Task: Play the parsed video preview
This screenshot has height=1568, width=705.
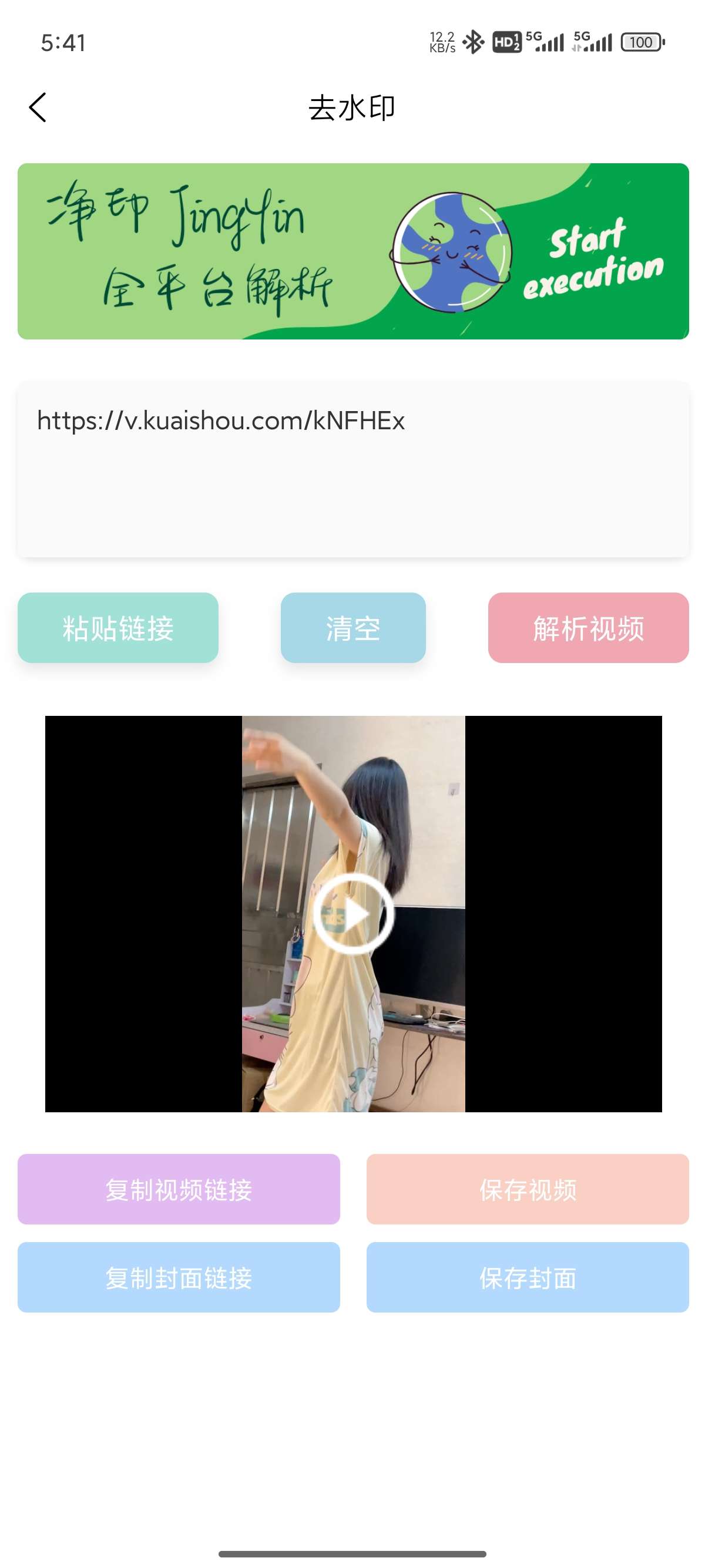Action: (x=353, y=913)
